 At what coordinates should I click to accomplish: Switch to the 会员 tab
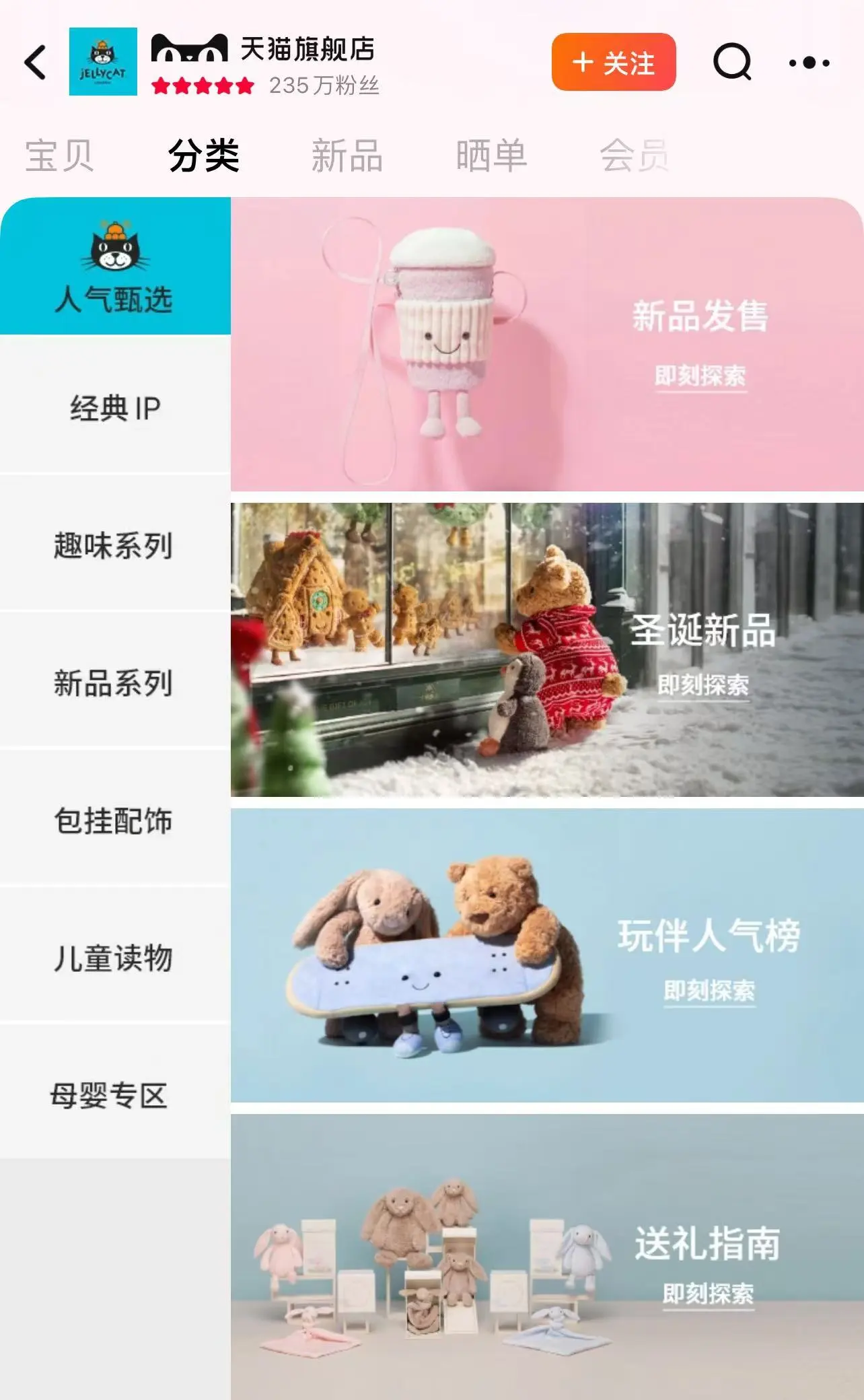point(634,155)
